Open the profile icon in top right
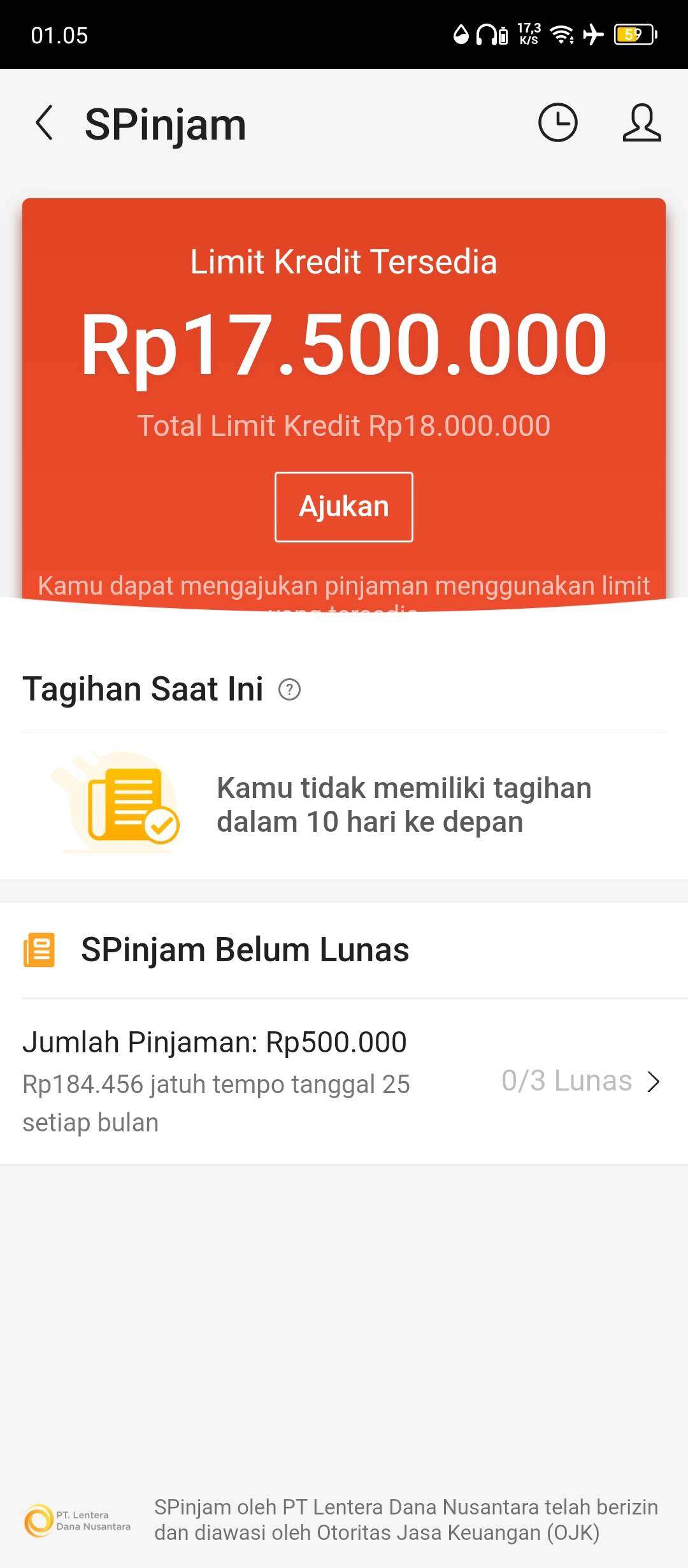 (641, 124)
